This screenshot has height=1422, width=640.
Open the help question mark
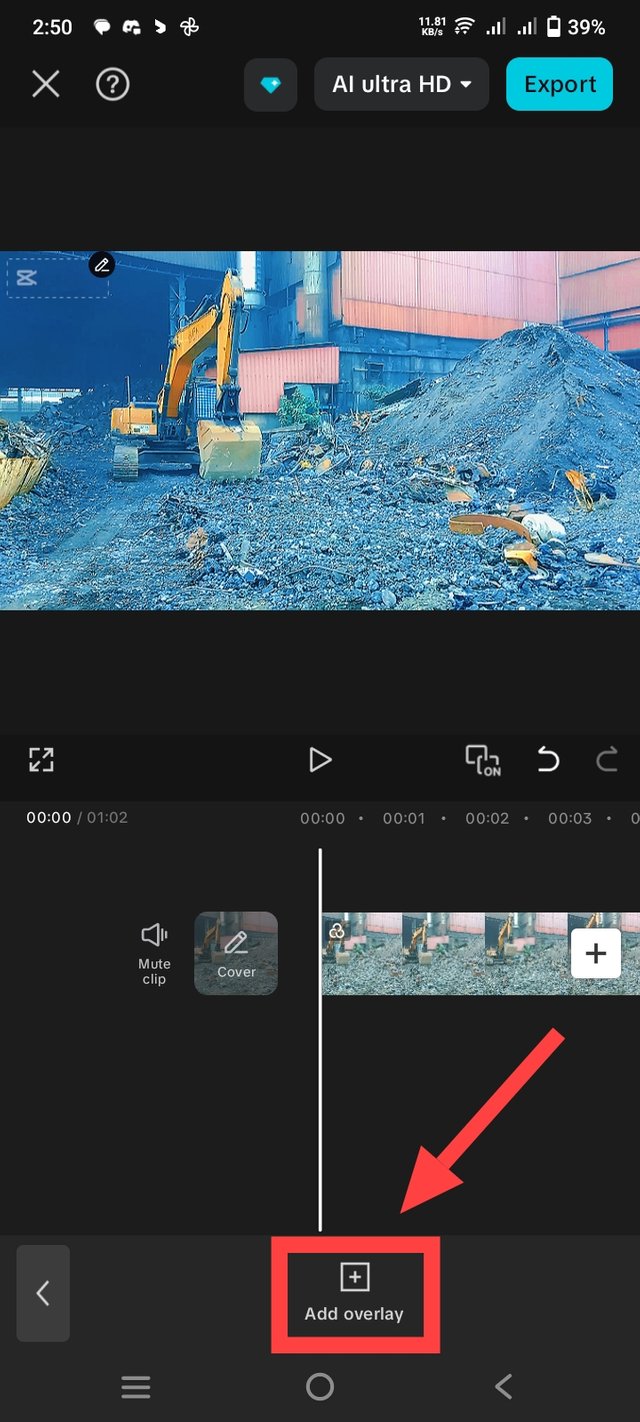click(112, 84)
